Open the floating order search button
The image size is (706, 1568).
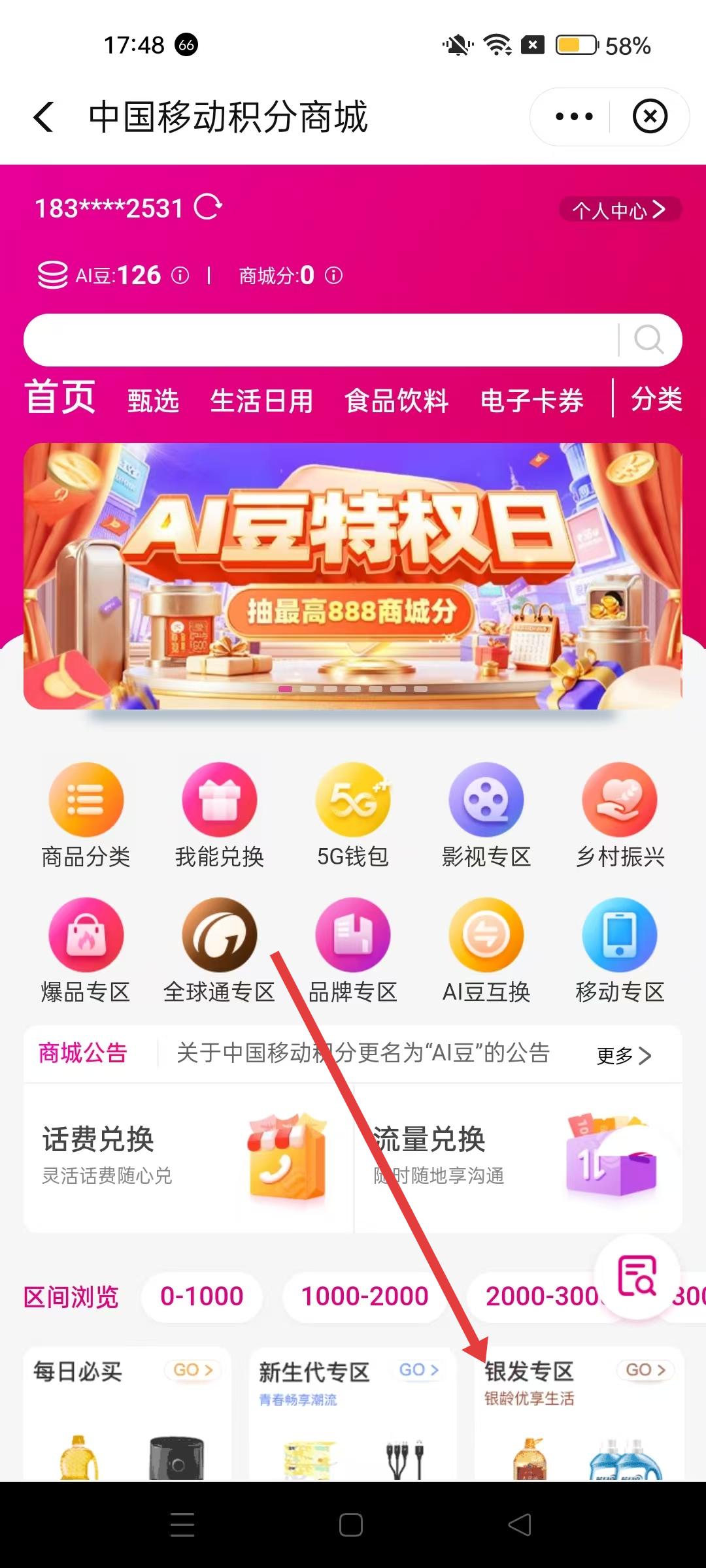[637, 1275]
